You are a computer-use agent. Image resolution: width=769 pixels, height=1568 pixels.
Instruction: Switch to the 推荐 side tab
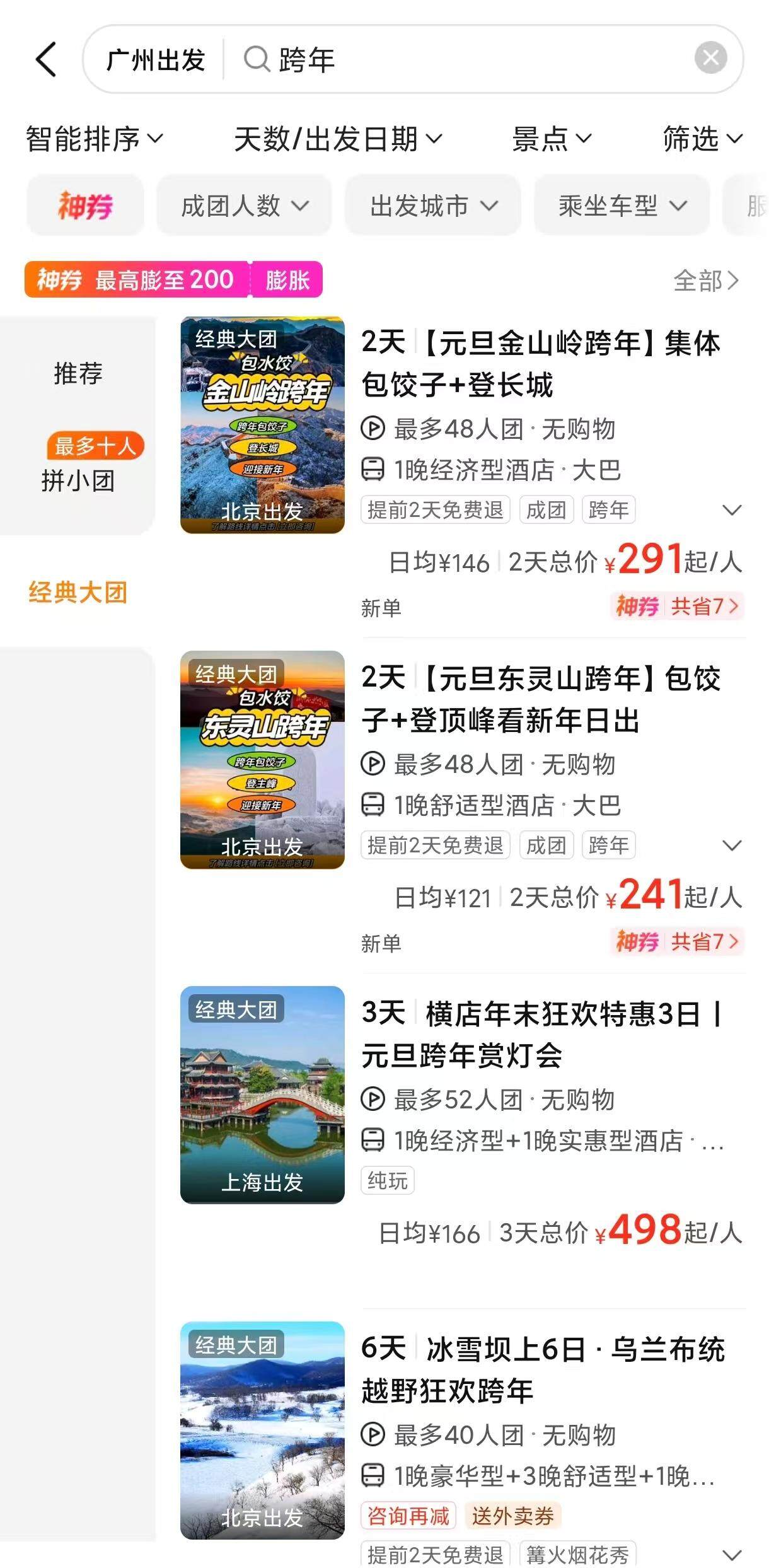[x=78, y=373]
